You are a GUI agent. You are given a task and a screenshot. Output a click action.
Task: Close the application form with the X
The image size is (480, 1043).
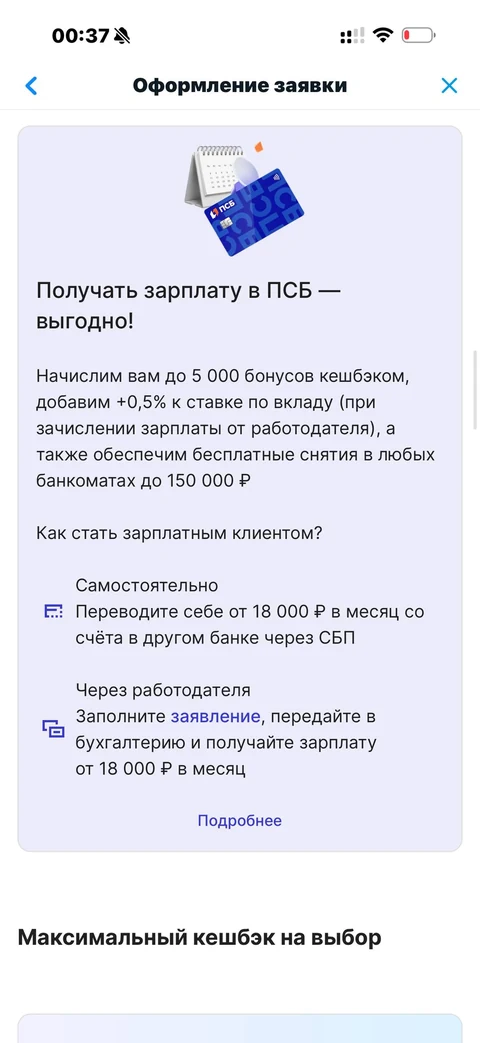point(449,86)
